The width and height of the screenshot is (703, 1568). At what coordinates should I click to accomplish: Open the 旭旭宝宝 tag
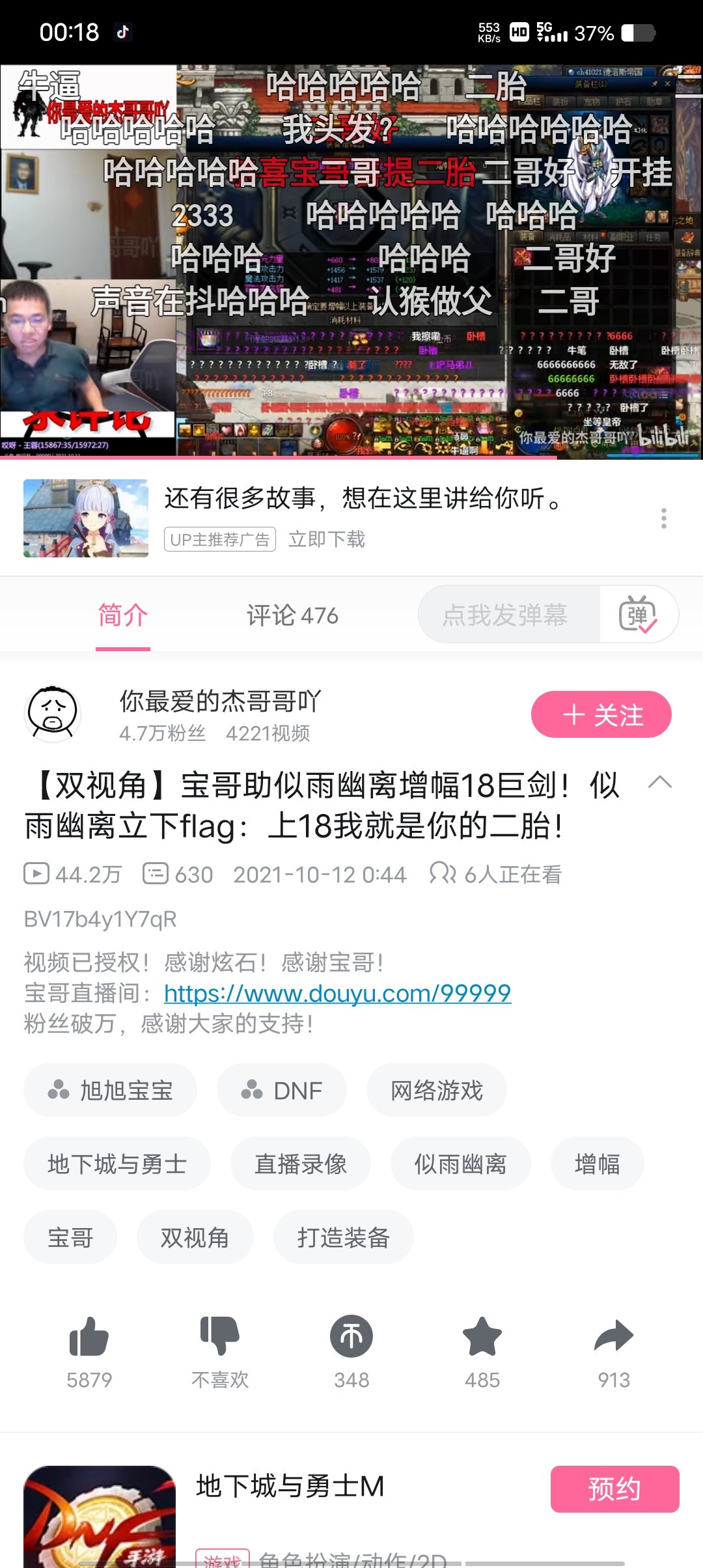[110, 1090]
